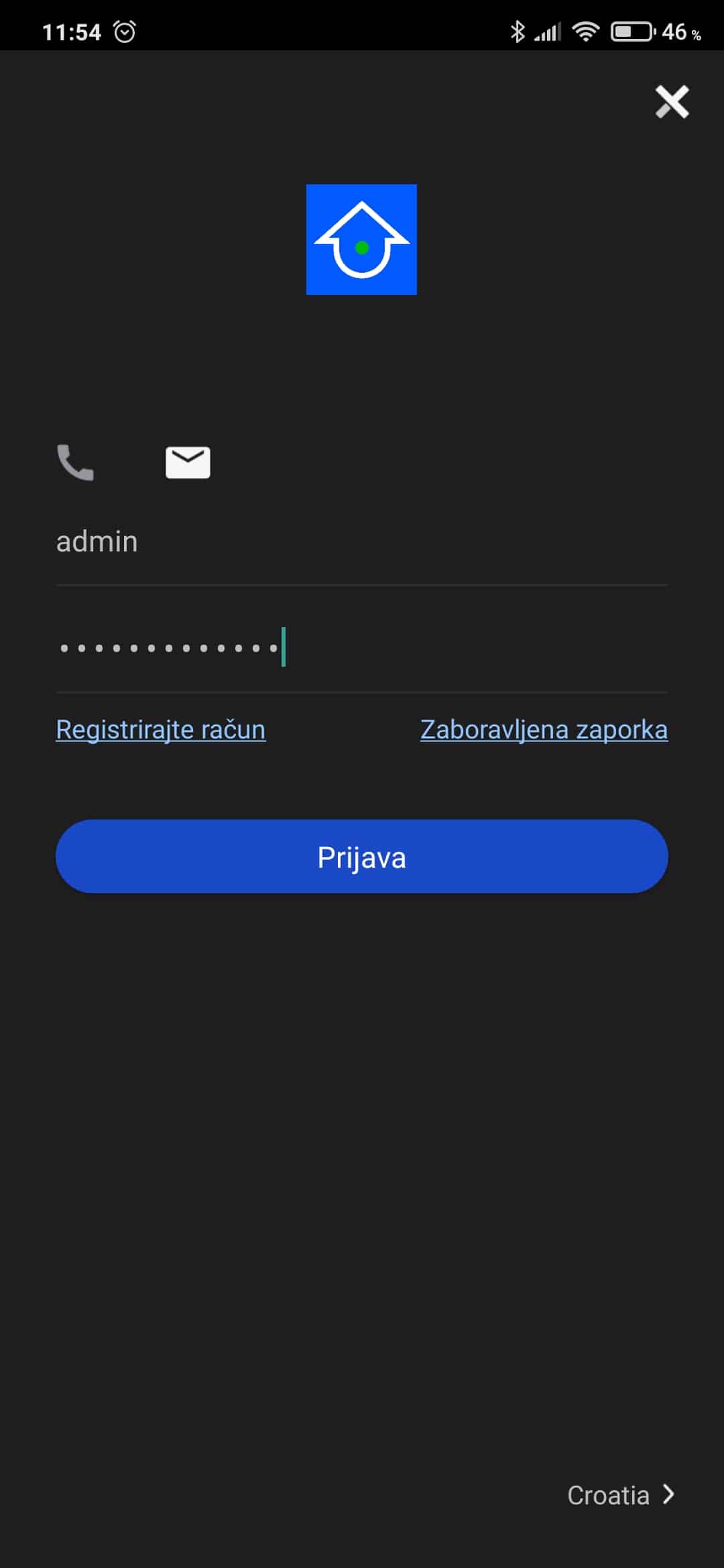Tap the Prijava button
The width and height of the screenshot is (724, 1568).
[x=362, y=856]
